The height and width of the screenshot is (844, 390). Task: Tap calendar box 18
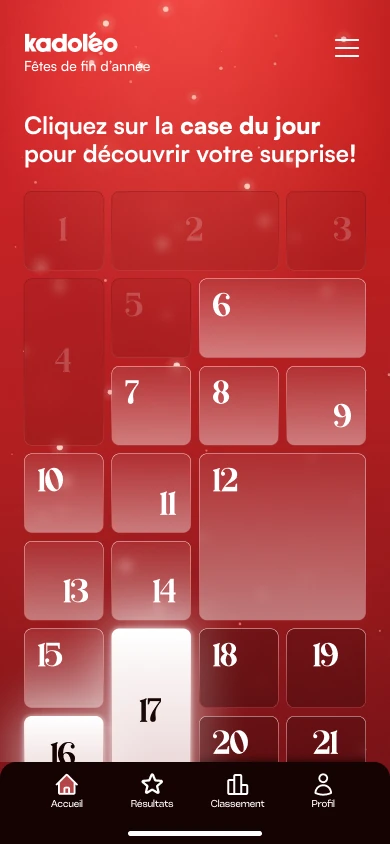[239, 668]
